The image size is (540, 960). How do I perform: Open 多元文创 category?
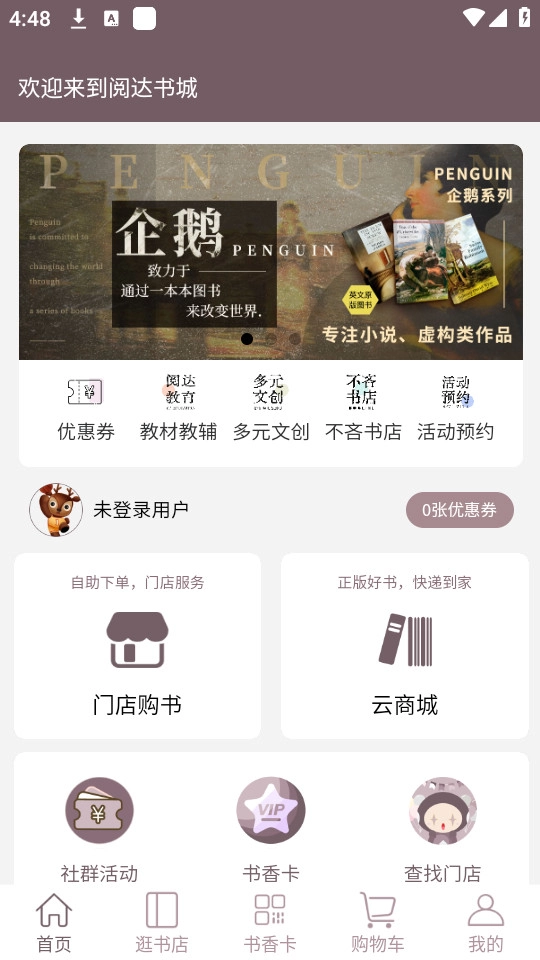[x=271, y=408]
